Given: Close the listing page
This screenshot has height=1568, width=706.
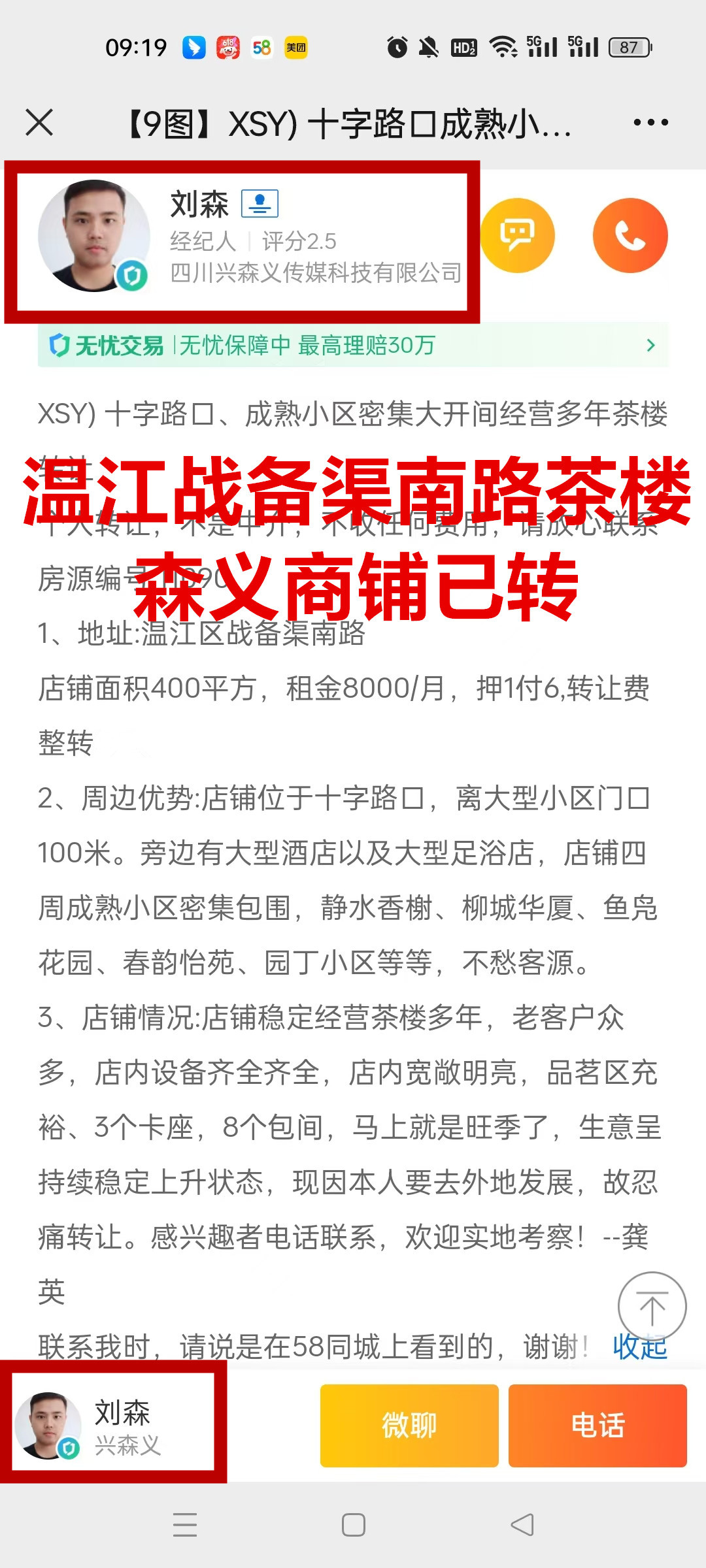Looking at the screenshot, I should (39, 122).
